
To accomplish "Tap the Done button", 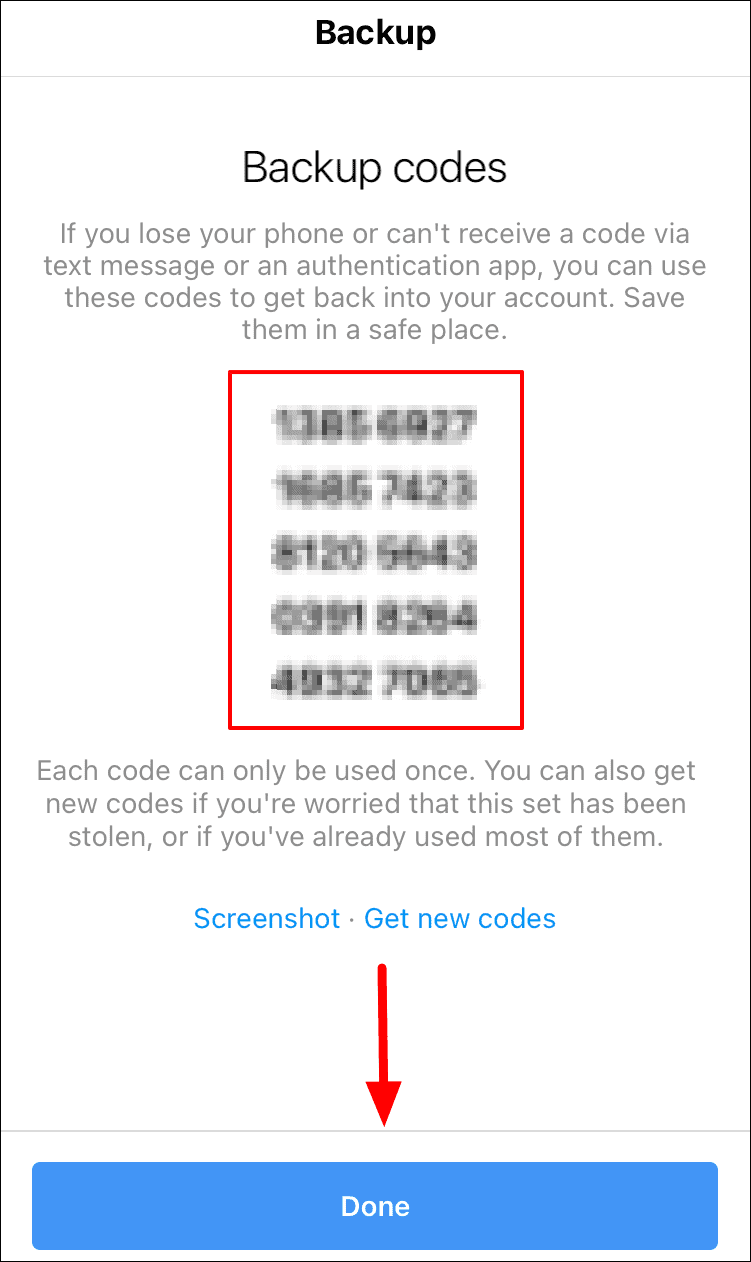I will tap(375, 1205).
